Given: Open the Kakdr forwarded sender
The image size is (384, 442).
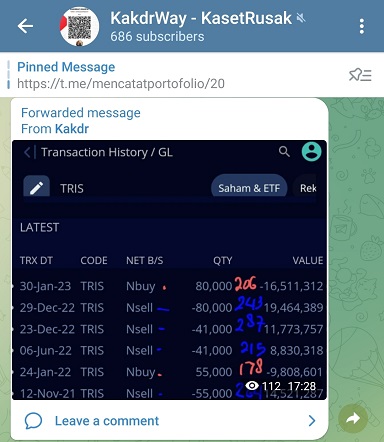Looking at the screenshot, I should tap(72, 129).
